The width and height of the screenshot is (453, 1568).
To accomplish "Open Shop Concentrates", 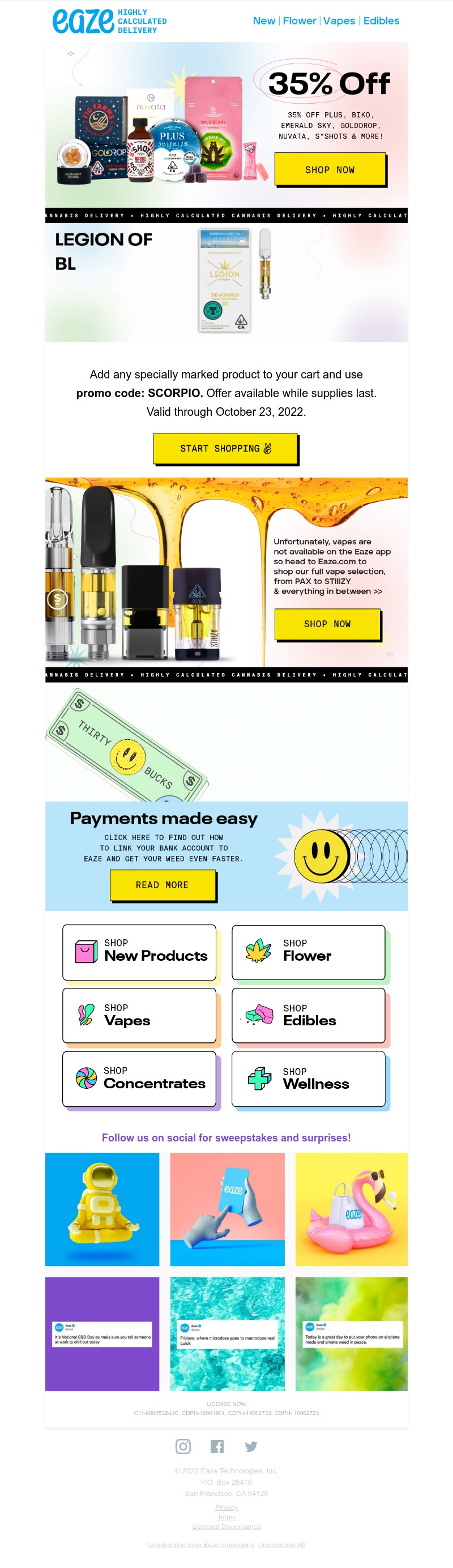I will tap(139, 1078).
